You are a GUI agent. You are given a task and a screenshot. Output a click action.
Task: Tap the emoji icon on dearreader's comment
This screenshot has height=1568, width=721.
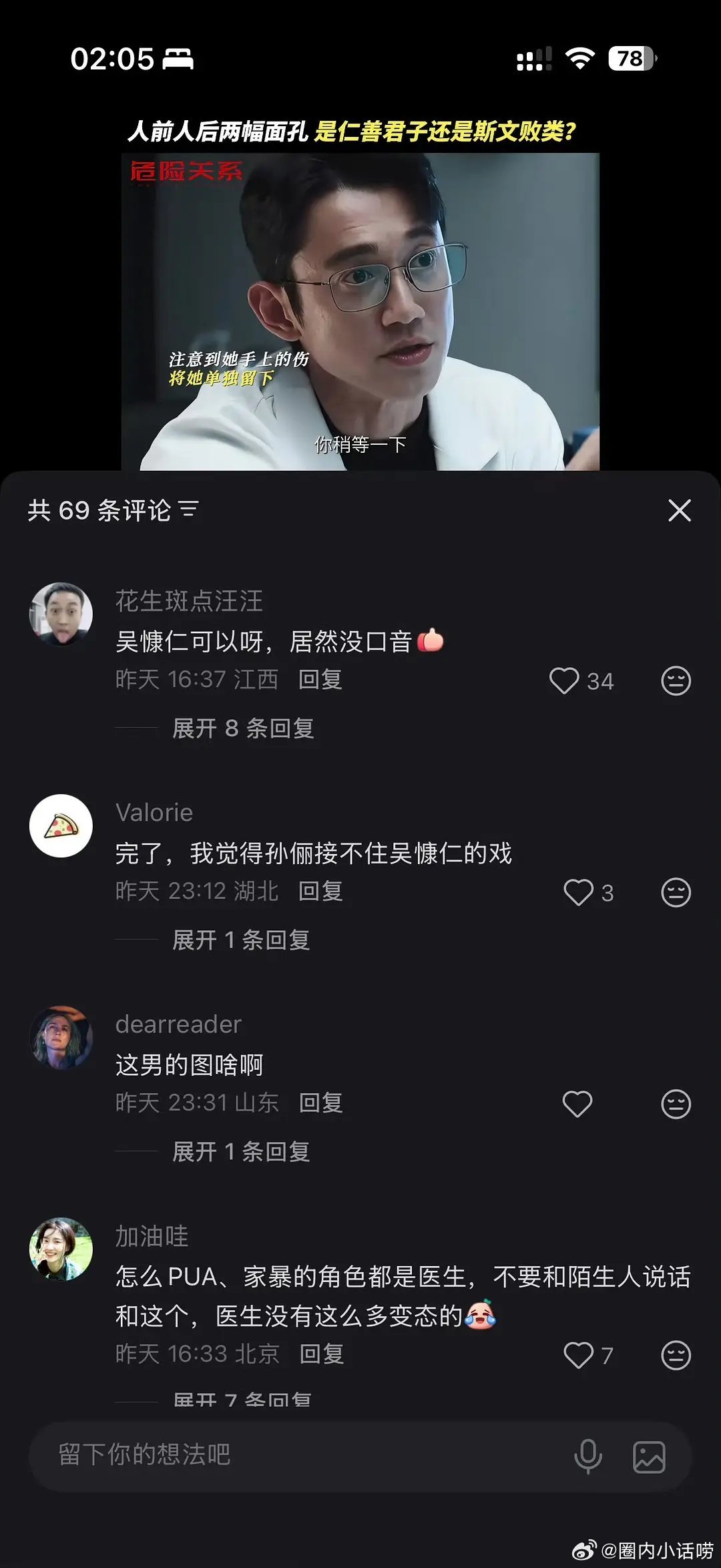click(x=677, y=1103)
